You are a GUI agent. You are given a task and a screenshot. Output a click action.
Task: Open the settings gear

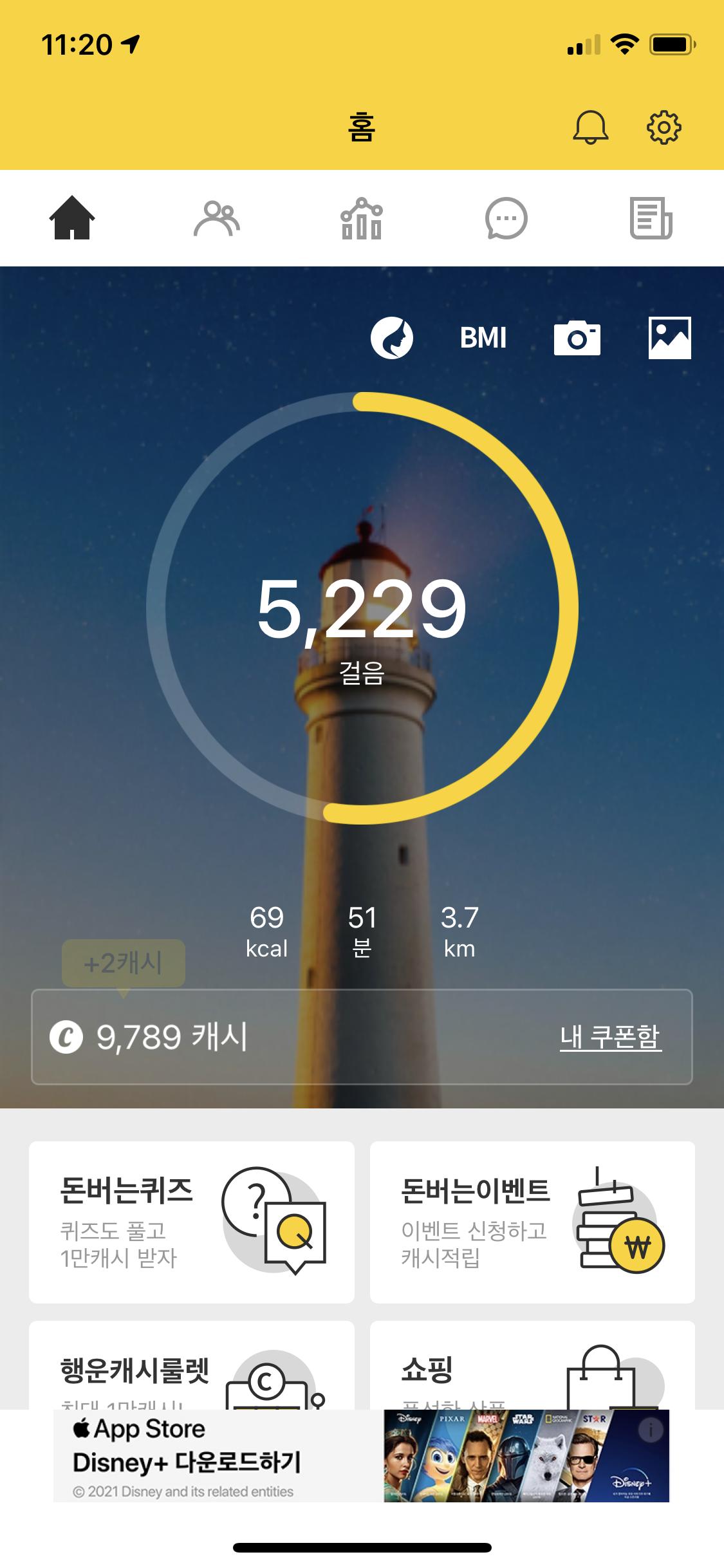click(x=664, y=127)
